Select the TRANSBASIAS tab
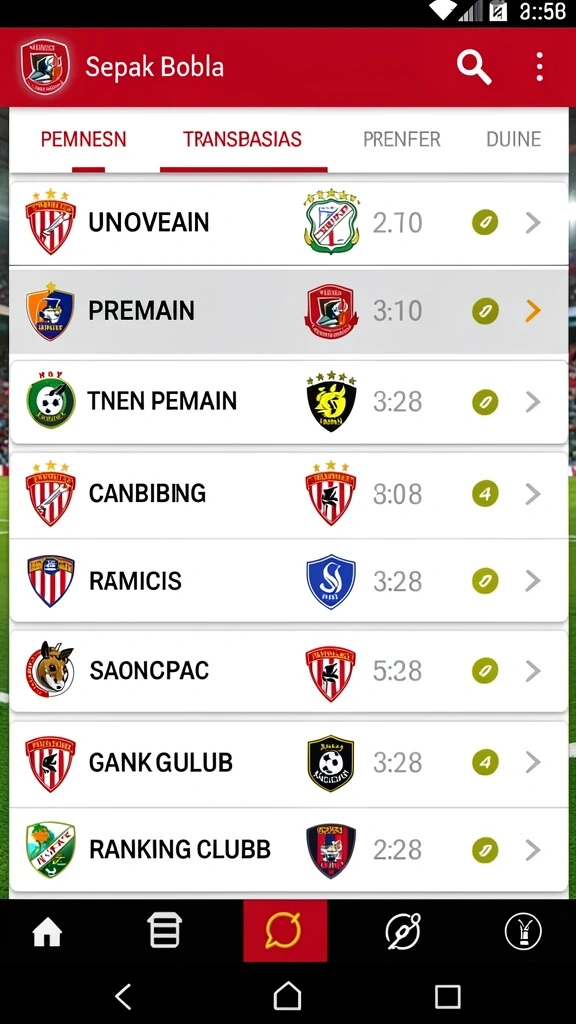Screen dimensions: 576x1024 point(242,139)
